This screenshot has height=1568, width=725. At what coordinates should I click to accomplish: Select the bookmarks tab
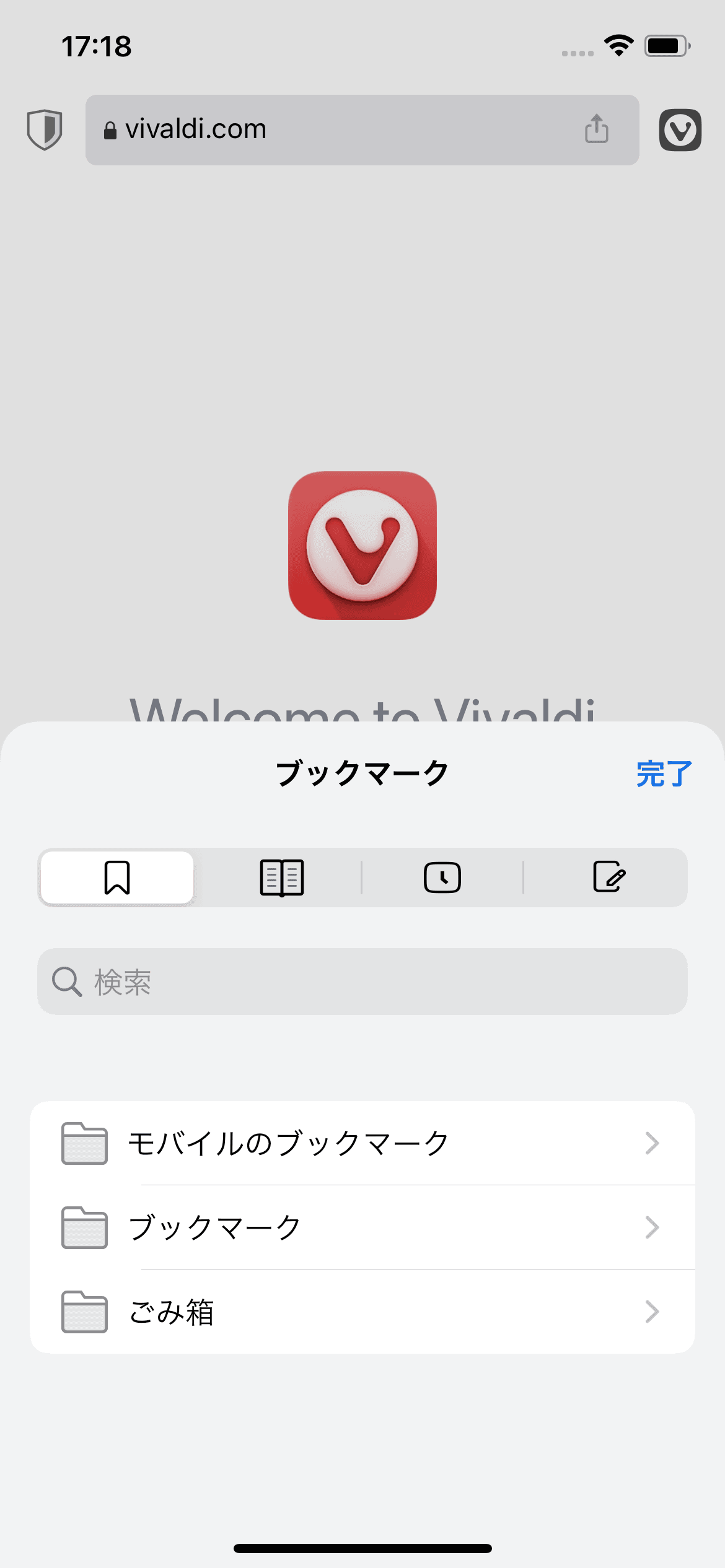(x=117, y=878)
